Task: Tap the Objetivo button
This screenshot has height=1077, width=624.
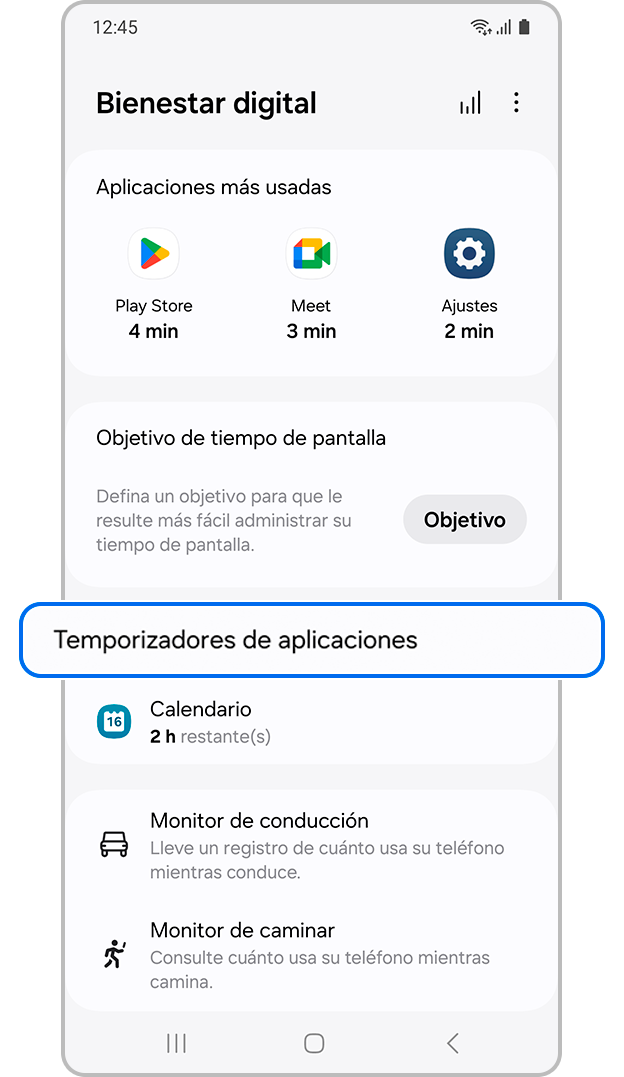Action: point(464,520)
